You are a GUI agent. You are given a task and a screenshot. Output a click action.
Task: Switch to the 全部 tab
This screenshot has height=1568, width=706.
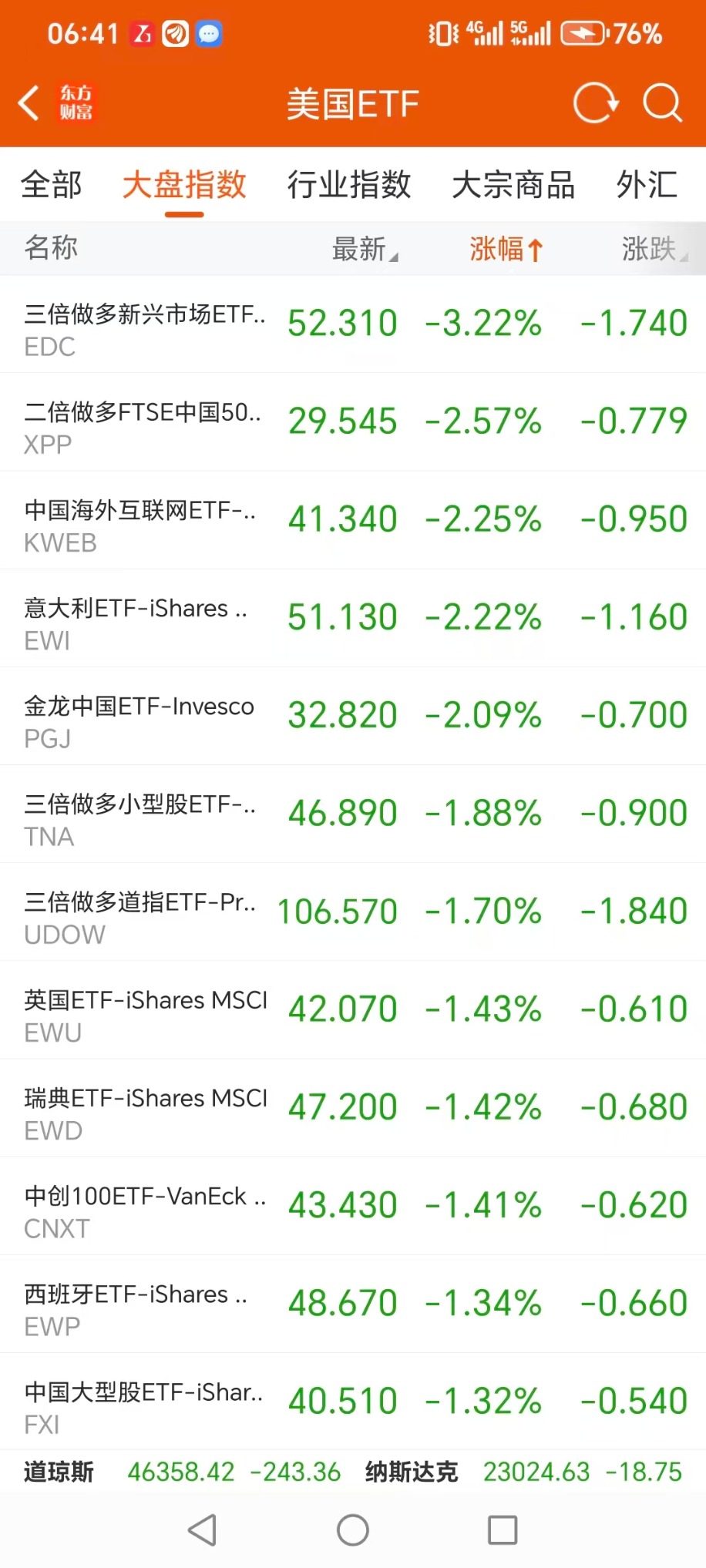pos(51,185)
